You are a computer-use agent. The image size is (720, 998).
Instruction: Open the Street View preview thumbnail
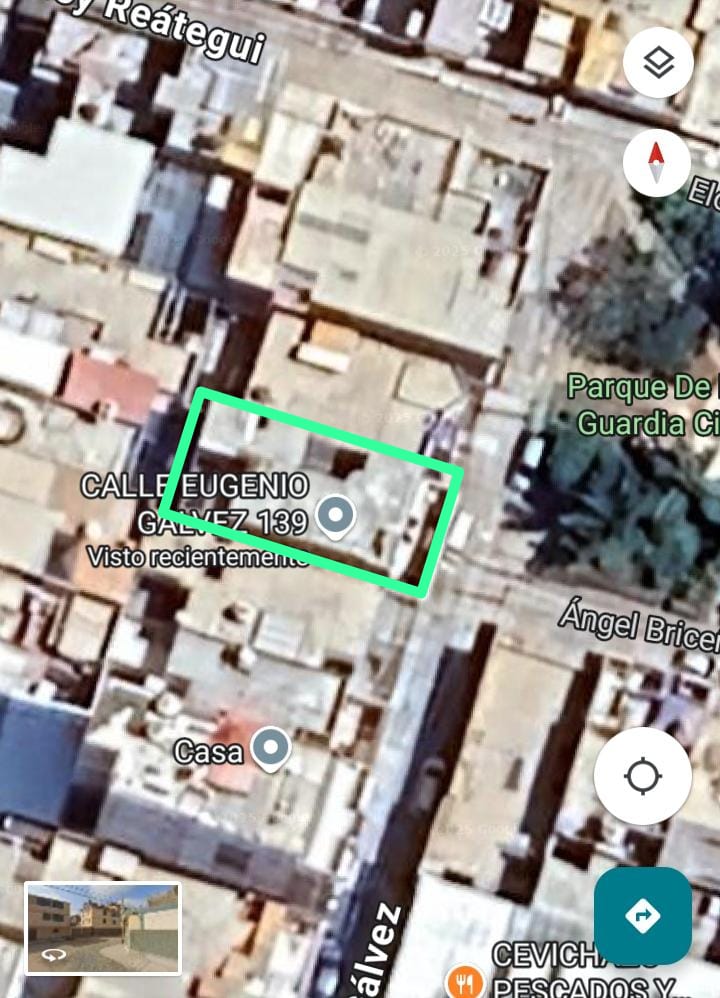tap(103, 929)
